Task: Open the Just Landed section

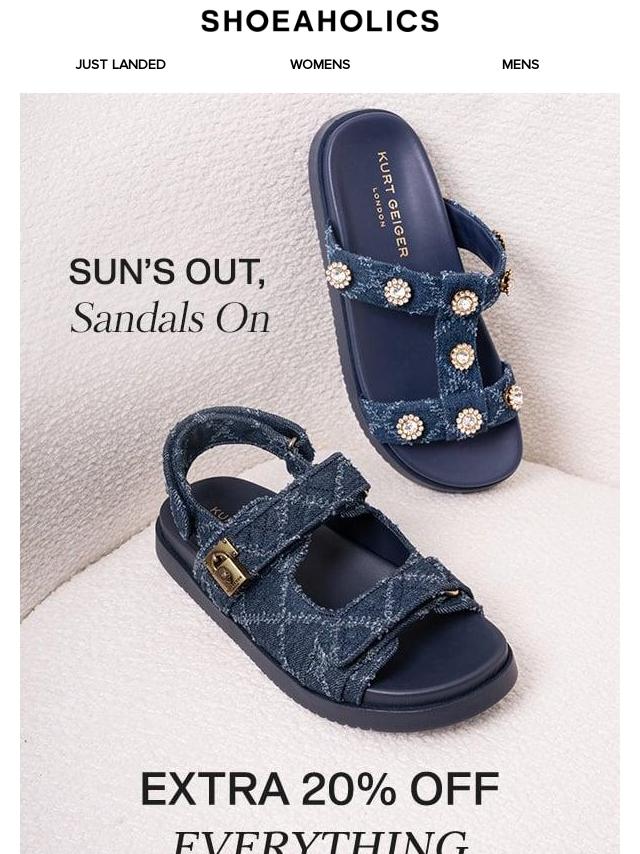Action: pos(120,64)
